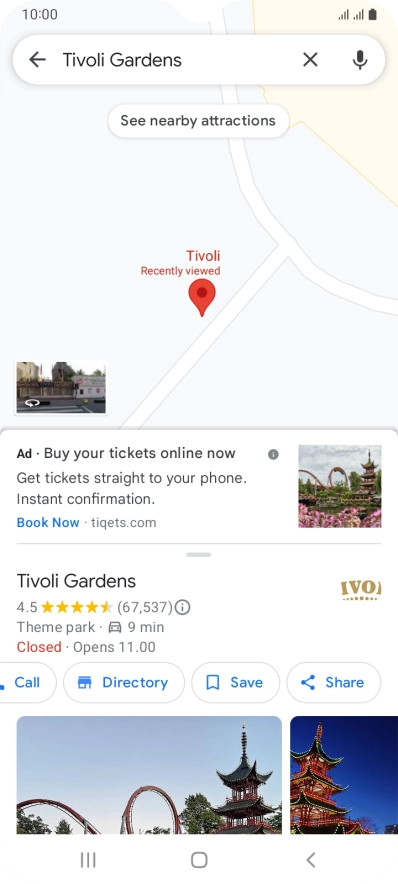Call Tivoli Gardens
Viewport: 398px width, 884px height.
pyautogui.click(x=23, y=683)
